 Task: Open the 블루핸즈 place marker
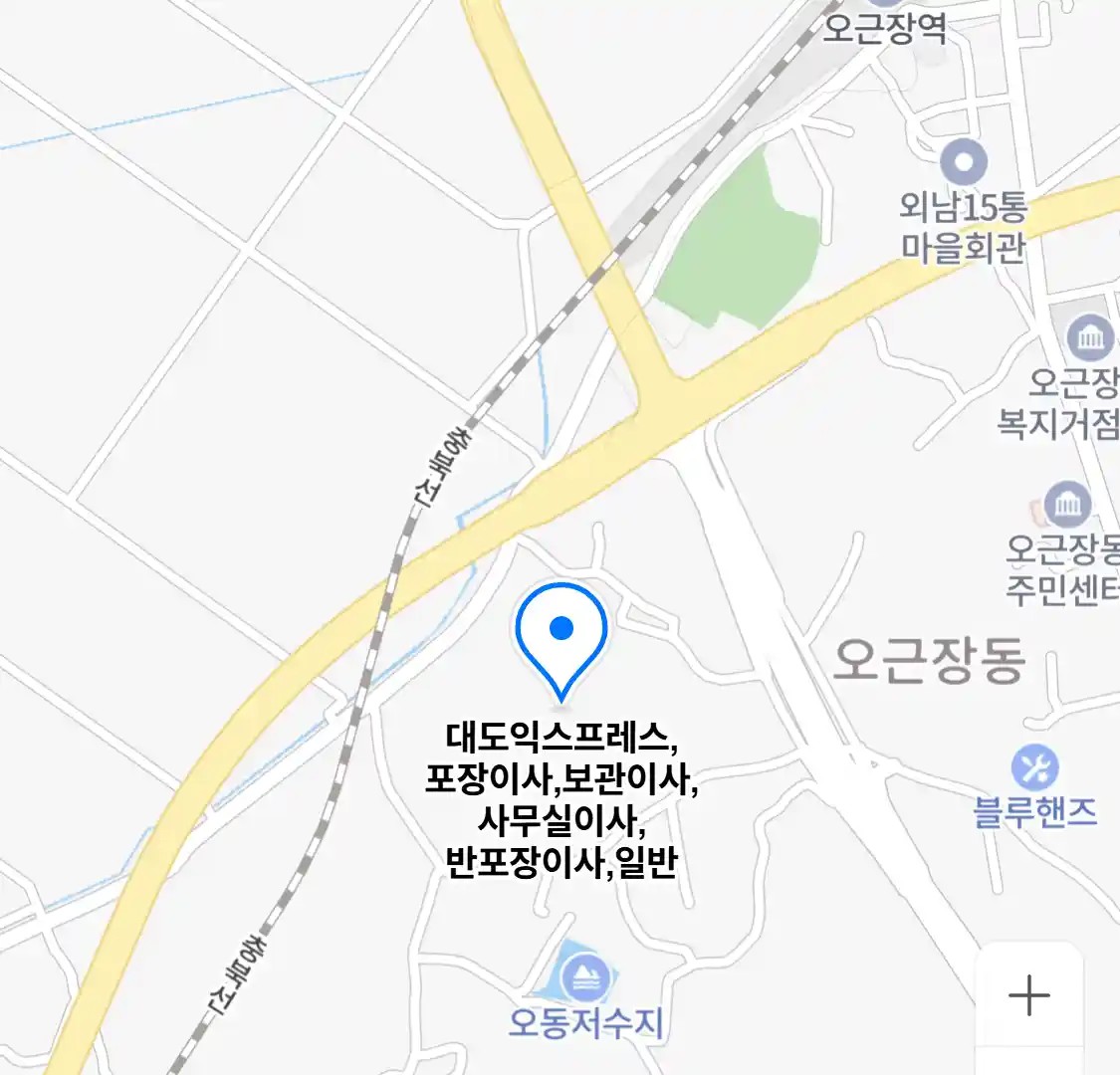pyautogui.click(x=1035, y=767)
